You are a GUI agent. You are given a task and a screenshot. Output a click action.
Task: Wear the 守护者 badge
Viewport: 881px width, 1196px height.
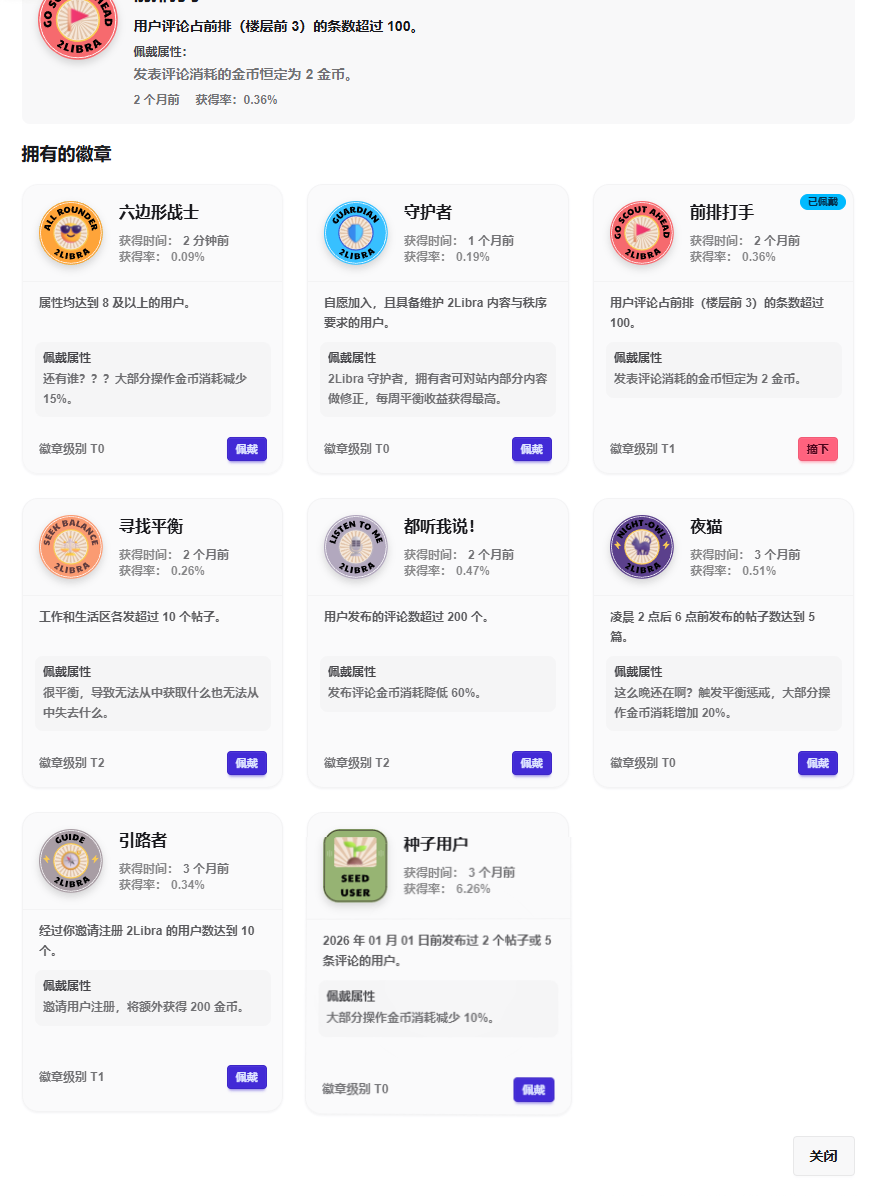point(531,449)
